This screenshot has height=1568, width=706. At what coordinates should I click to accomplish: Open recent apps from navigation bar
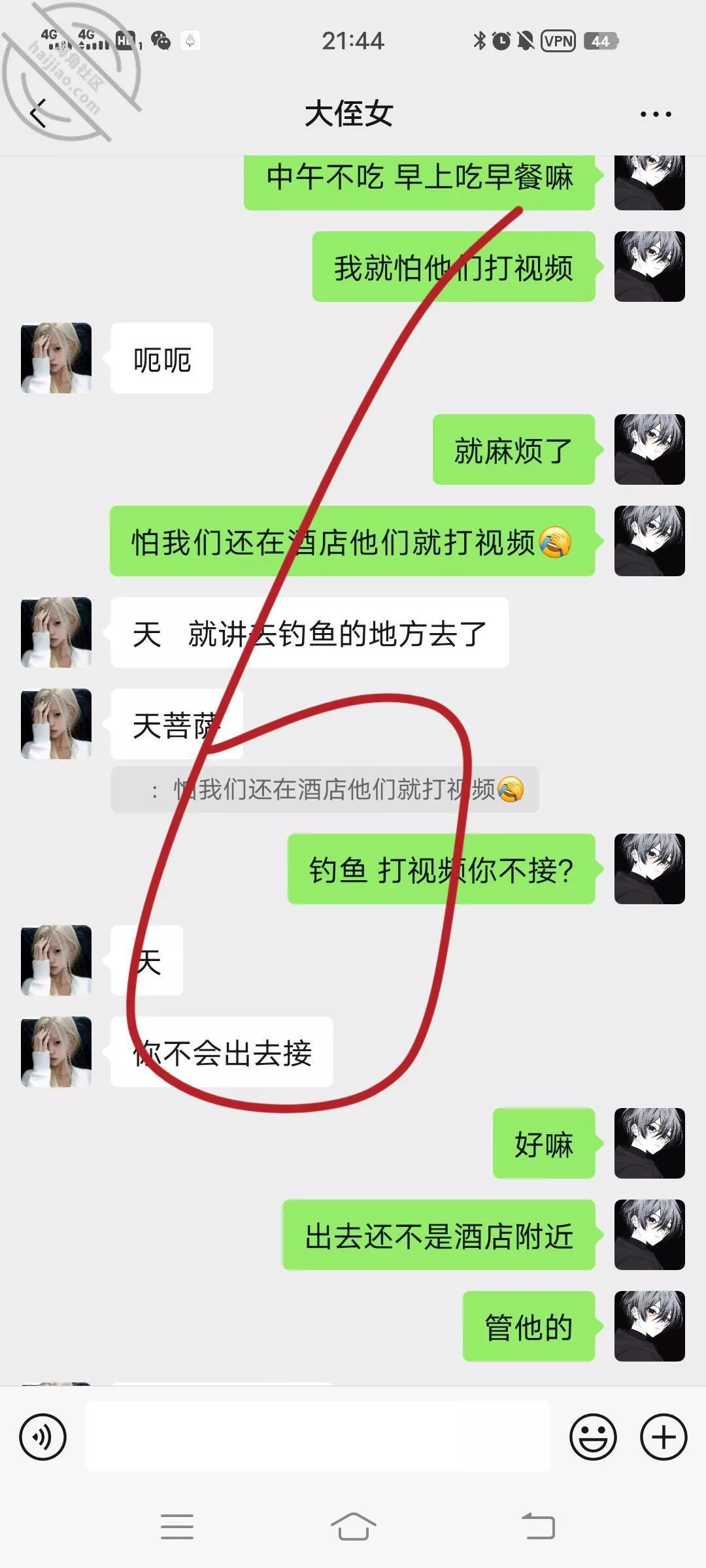tap(176, 1527)
